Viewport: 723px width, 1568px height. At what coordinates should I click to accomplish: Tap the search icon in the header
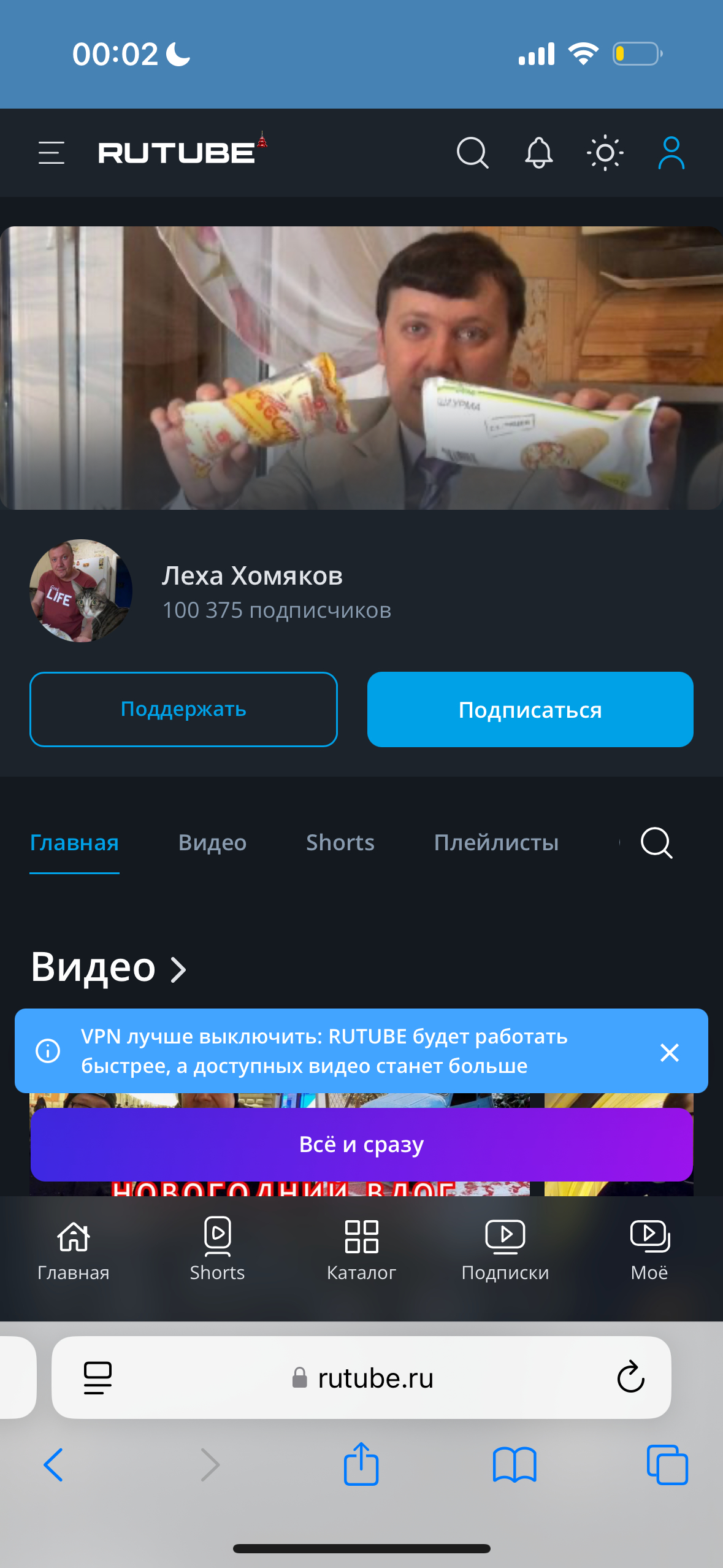(472, 153)
